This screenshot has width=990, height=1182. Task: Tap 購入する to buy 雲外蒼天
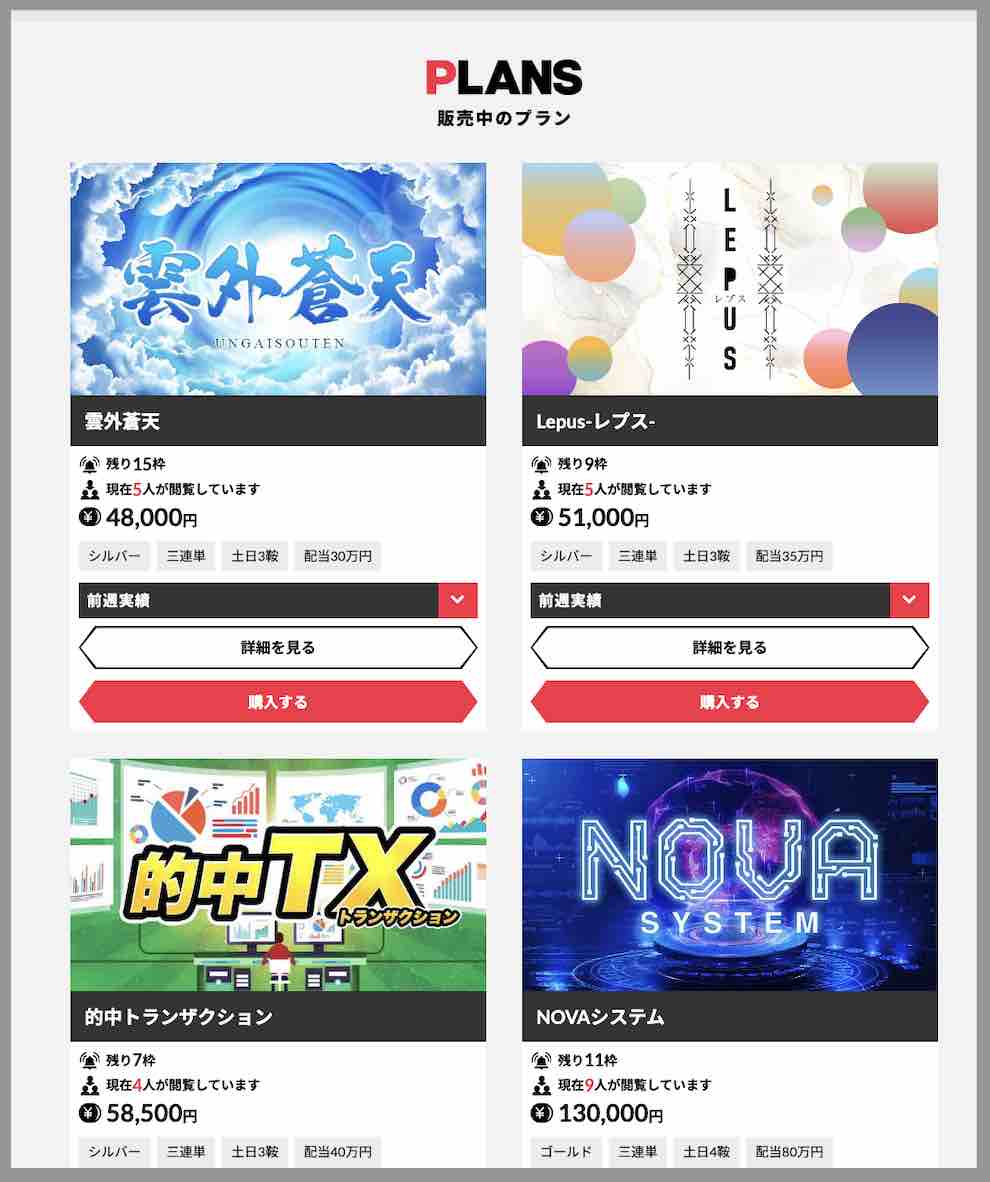click(x=278, y=702)
